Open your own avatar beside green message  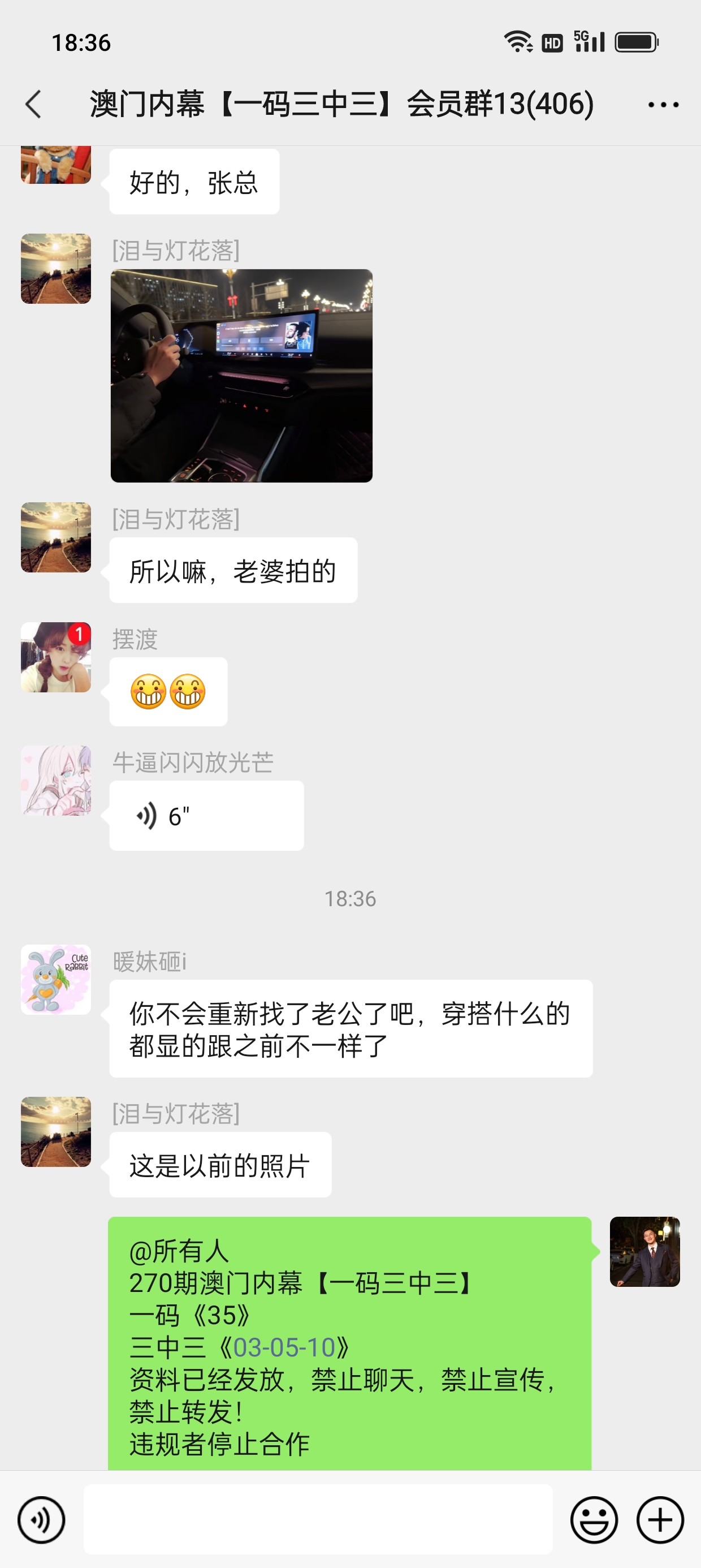(644, 1251)
